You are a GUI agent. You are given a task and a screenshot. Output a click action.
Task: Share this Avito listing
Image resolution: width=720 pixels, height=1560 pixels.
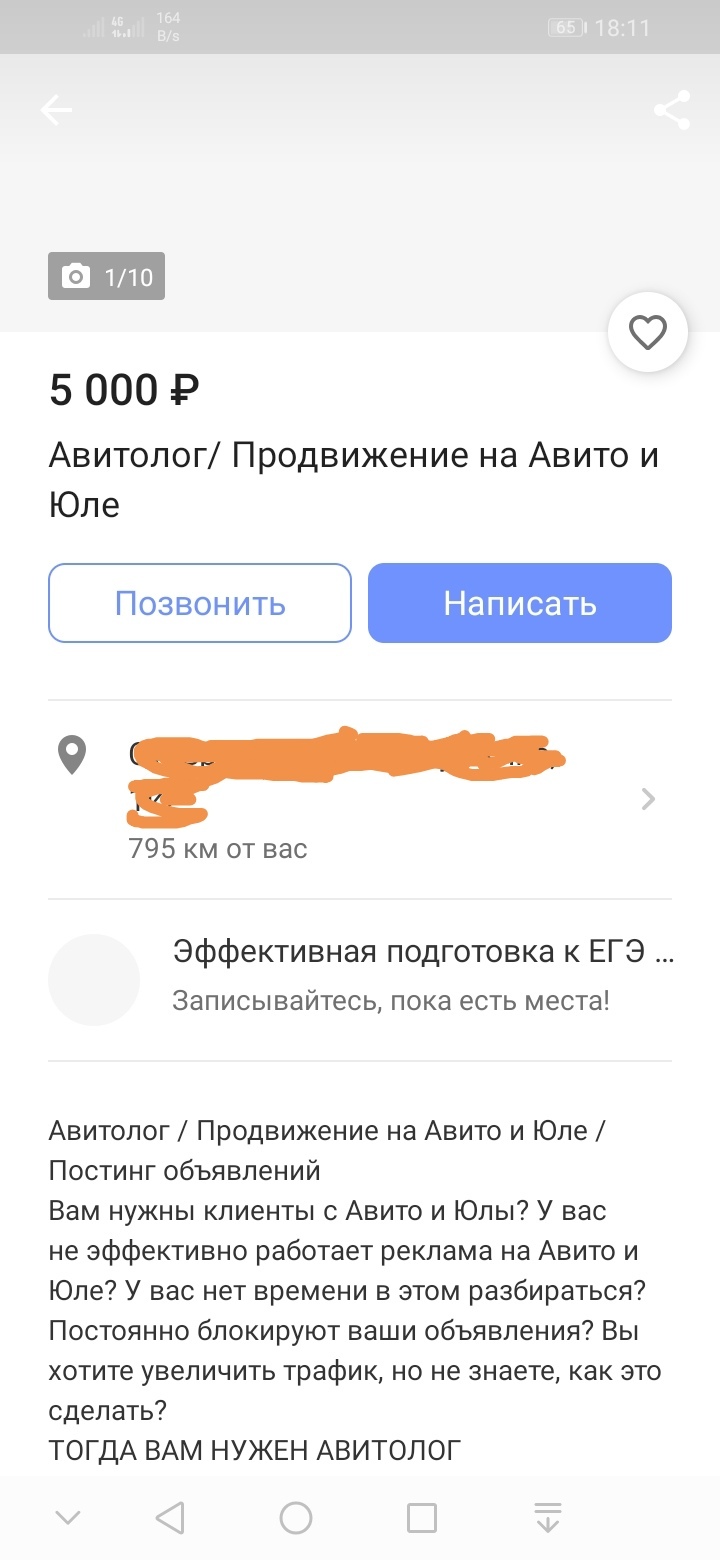point(672,111)
